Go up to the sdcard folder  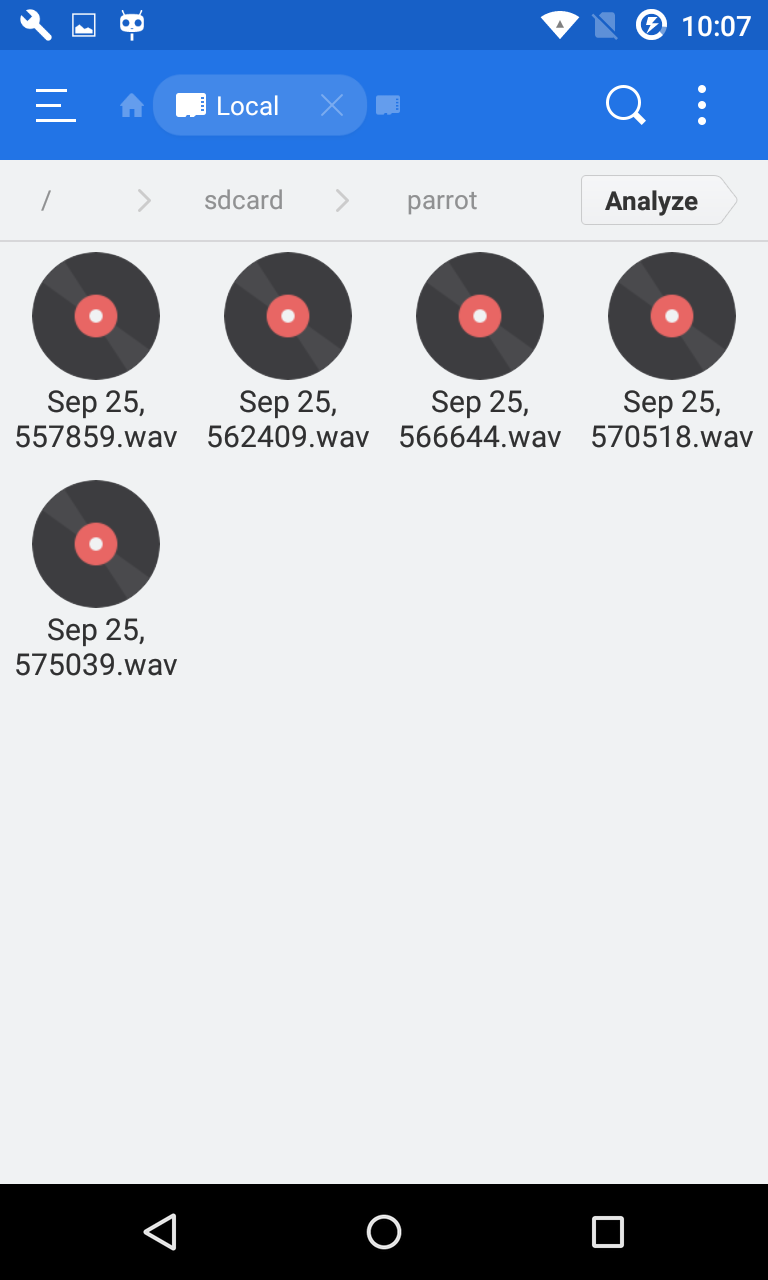244,200
